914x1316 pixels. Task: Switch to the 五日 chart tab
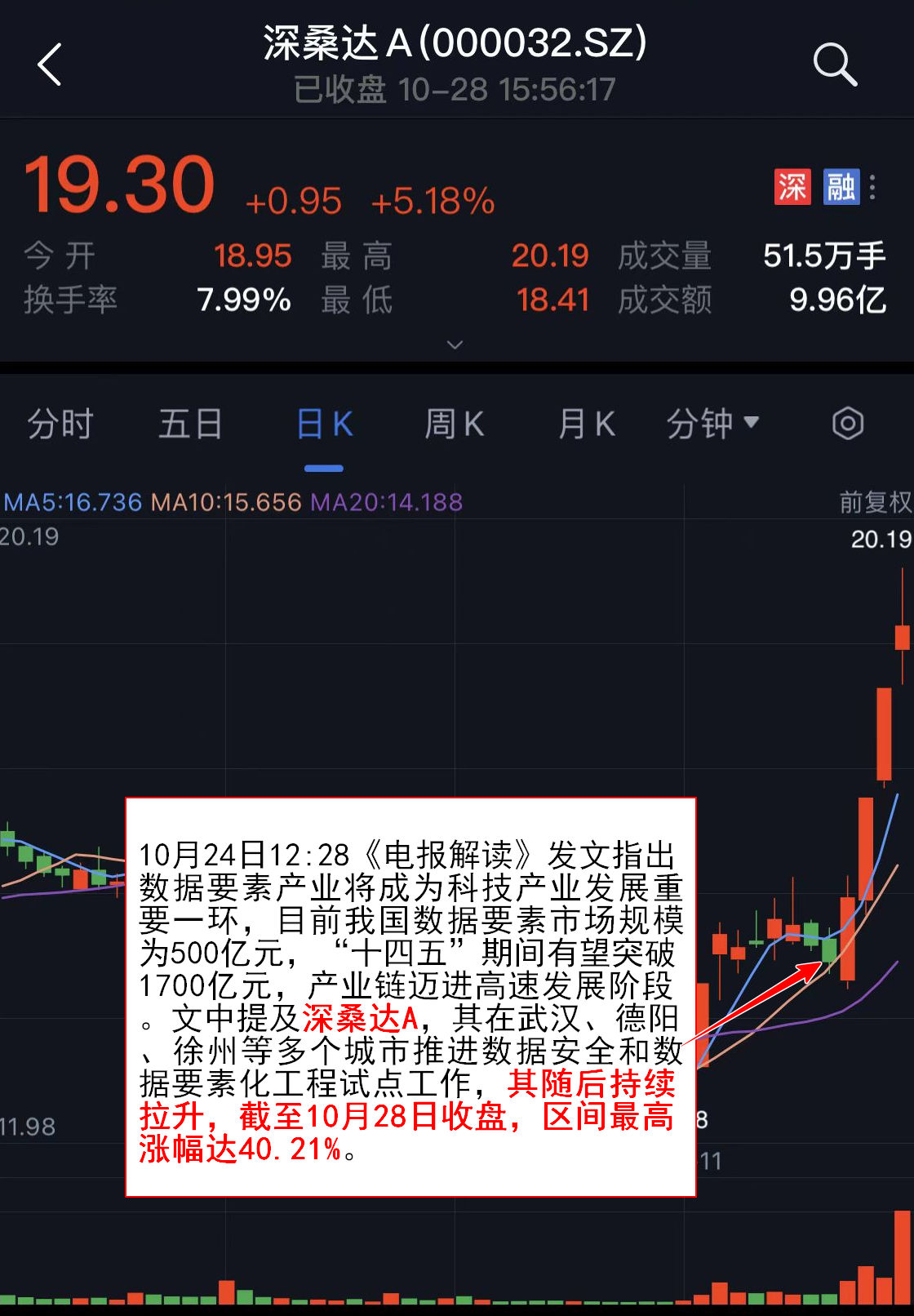190,425
